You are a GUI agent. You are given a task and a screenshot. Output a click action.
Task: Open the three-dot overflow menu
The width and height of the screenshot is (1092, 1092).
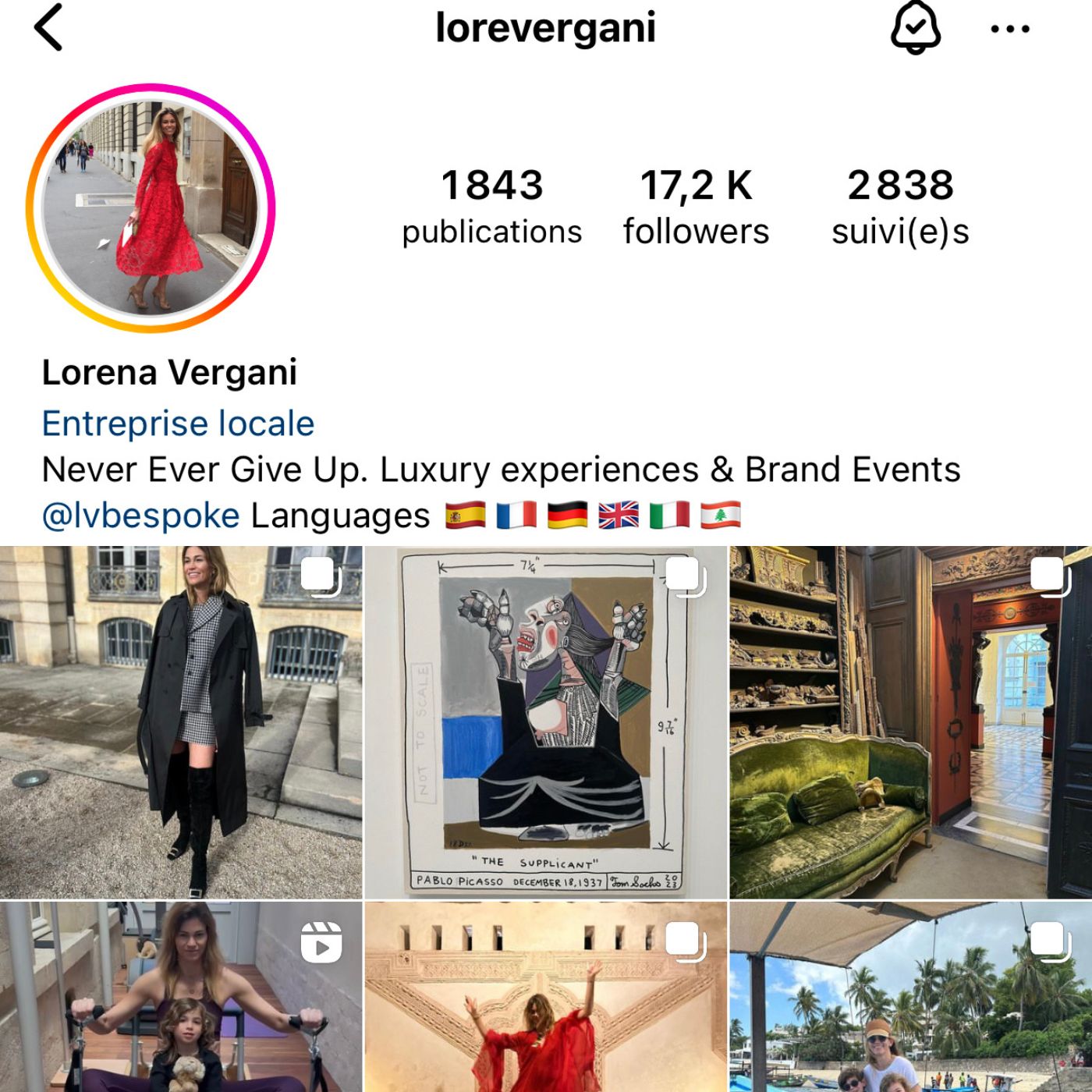pyautogui.click(x=1009, y=30)
